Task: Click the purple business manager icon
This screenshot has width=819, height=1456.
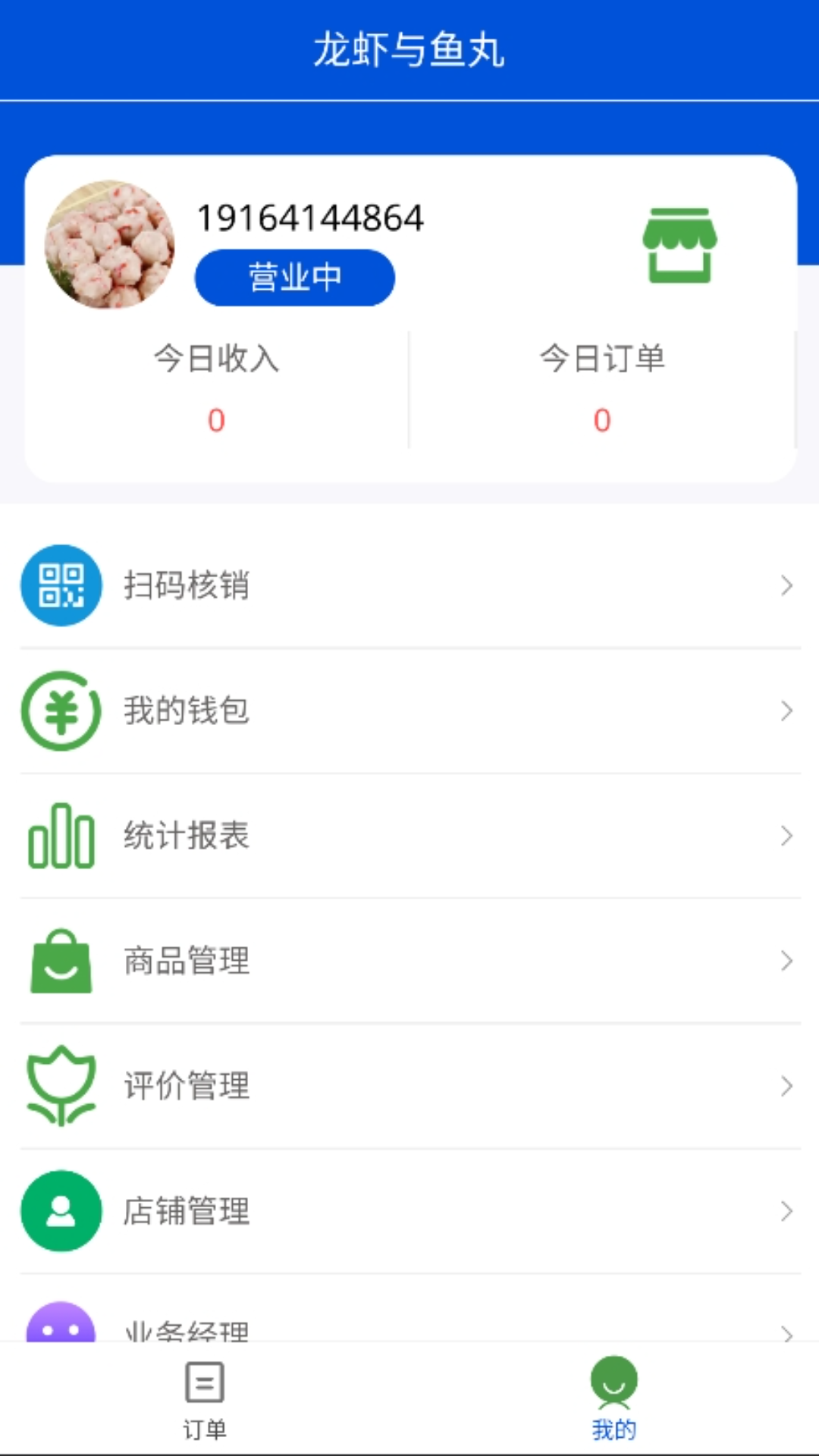Action: [61, 1331]
